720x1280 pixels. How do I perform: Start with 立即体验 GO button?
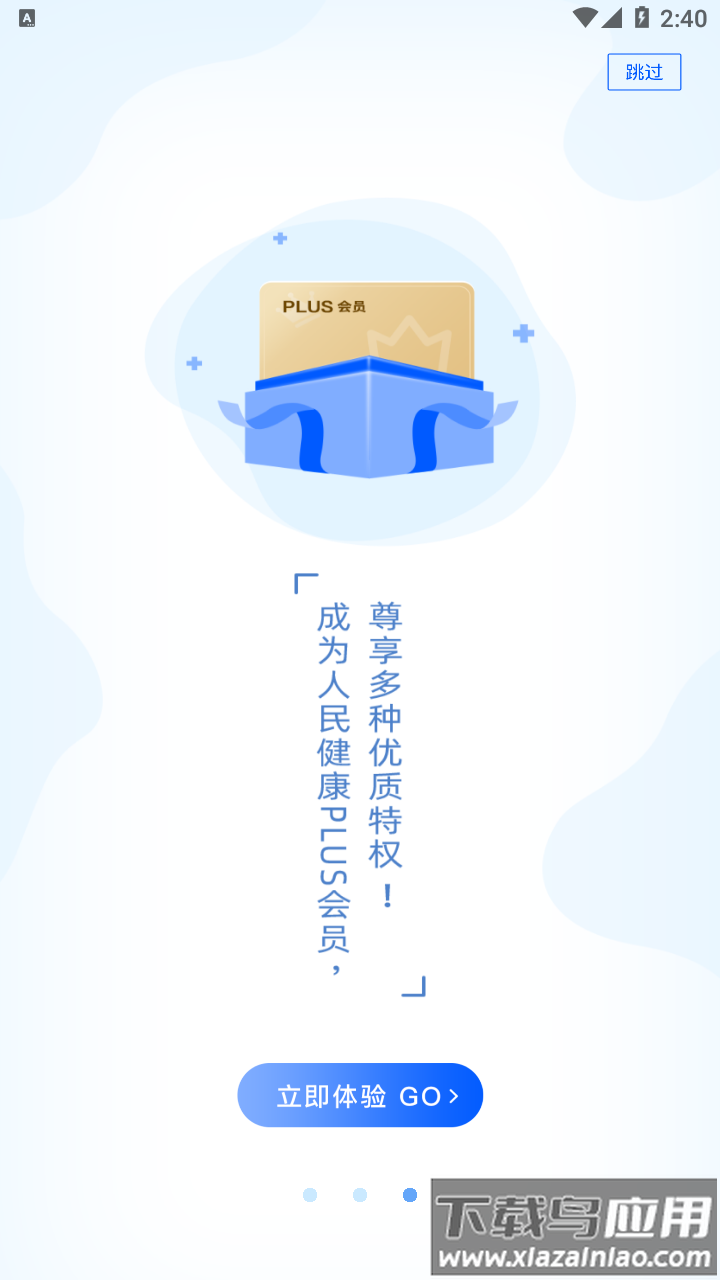[x=360, y=1095]
